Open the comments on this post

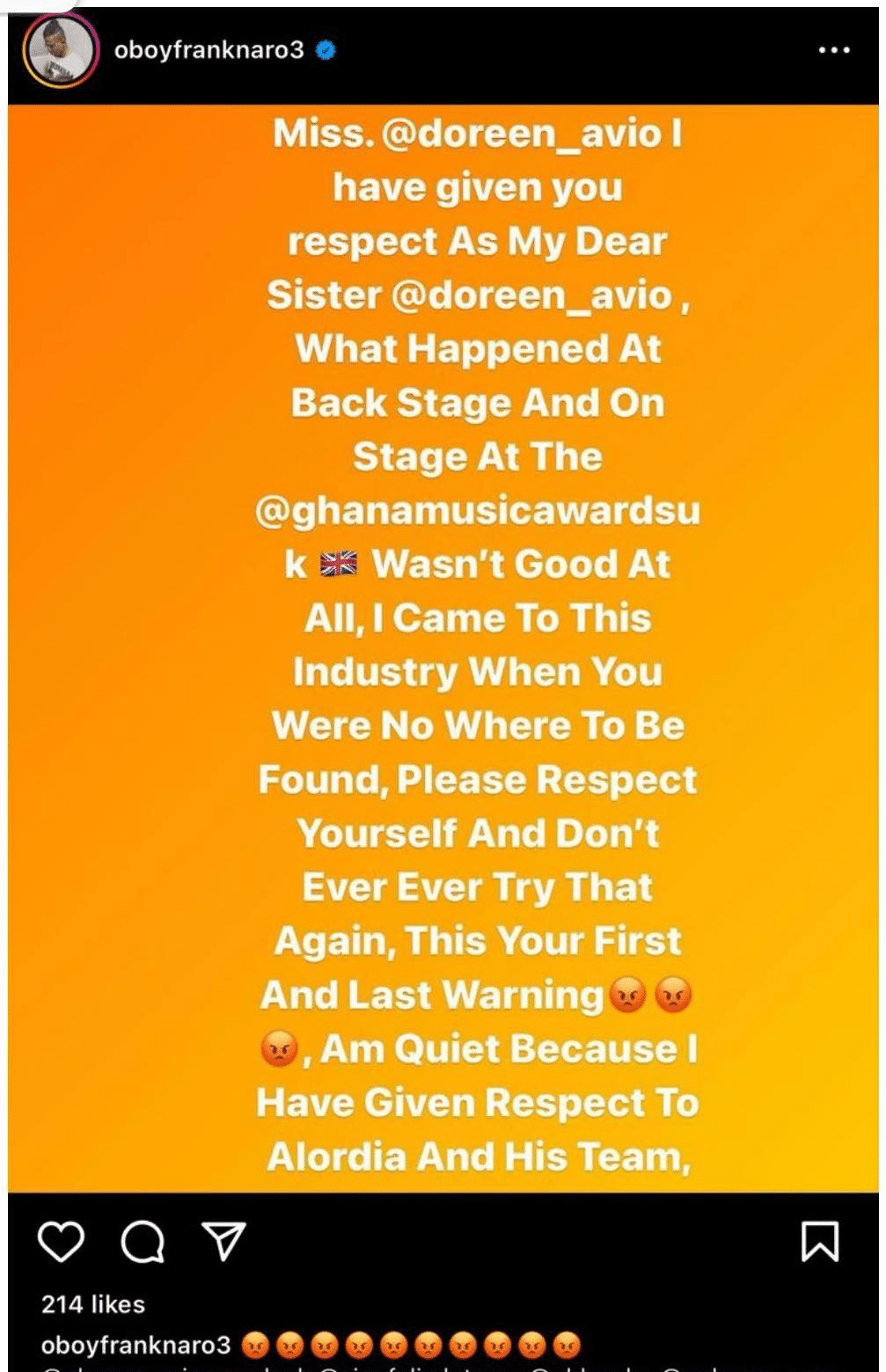143,1241
